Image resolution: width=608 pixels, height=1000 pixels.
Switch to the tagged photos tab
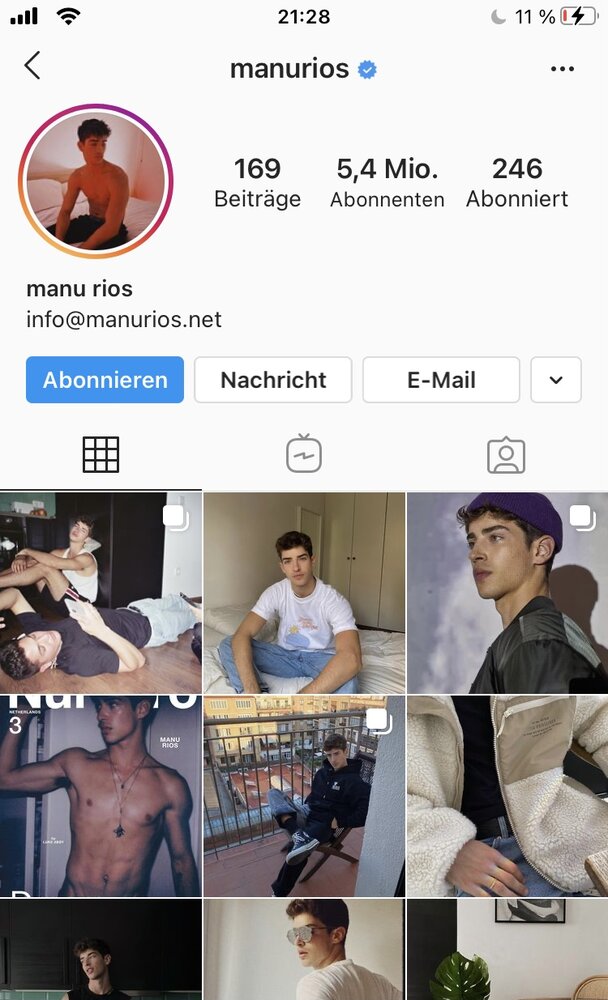[x=506, y=455]
